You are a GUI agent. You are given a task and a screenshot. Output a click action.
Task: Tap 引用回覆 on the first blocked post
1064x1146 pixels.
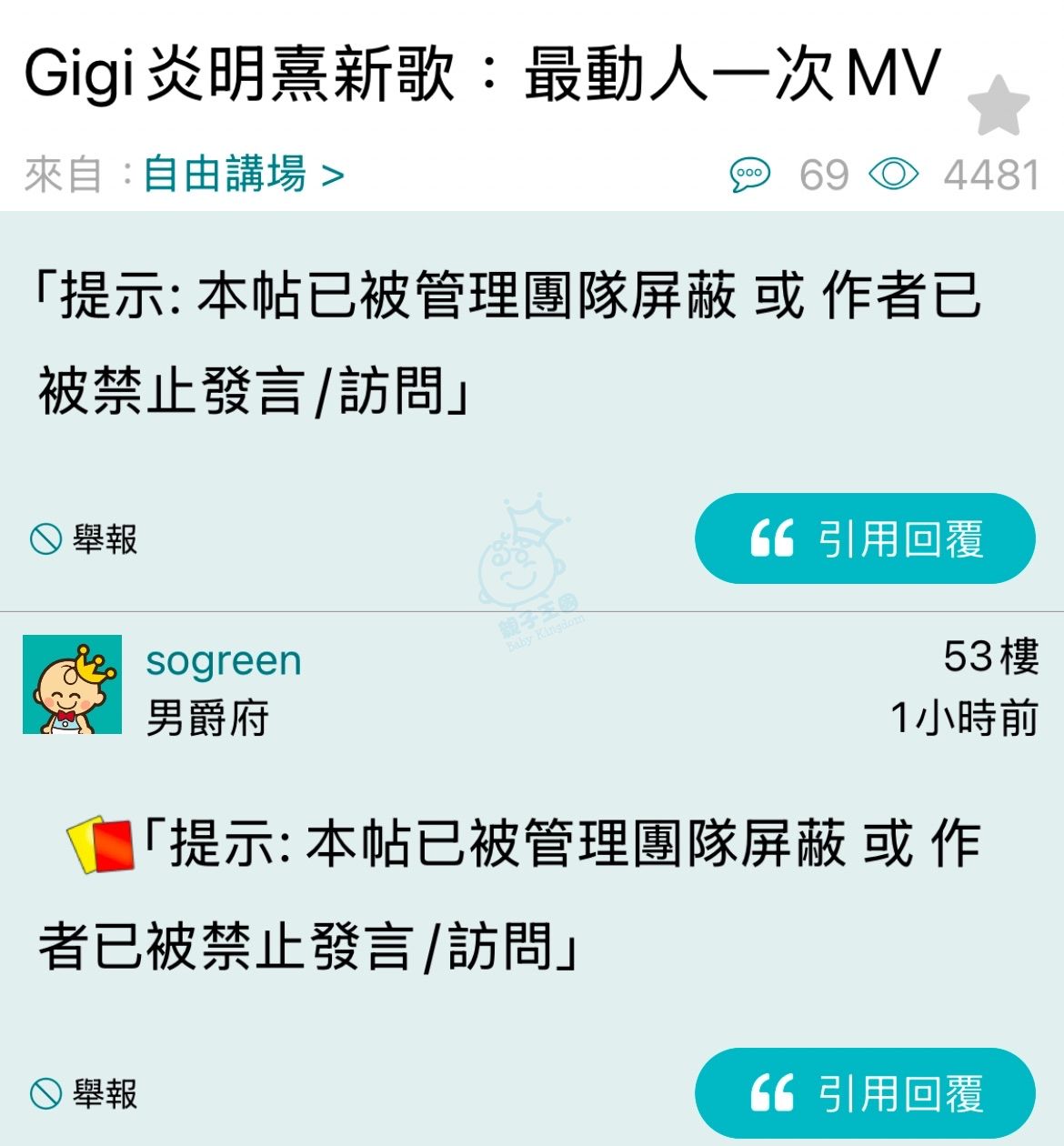pos(865,538)
